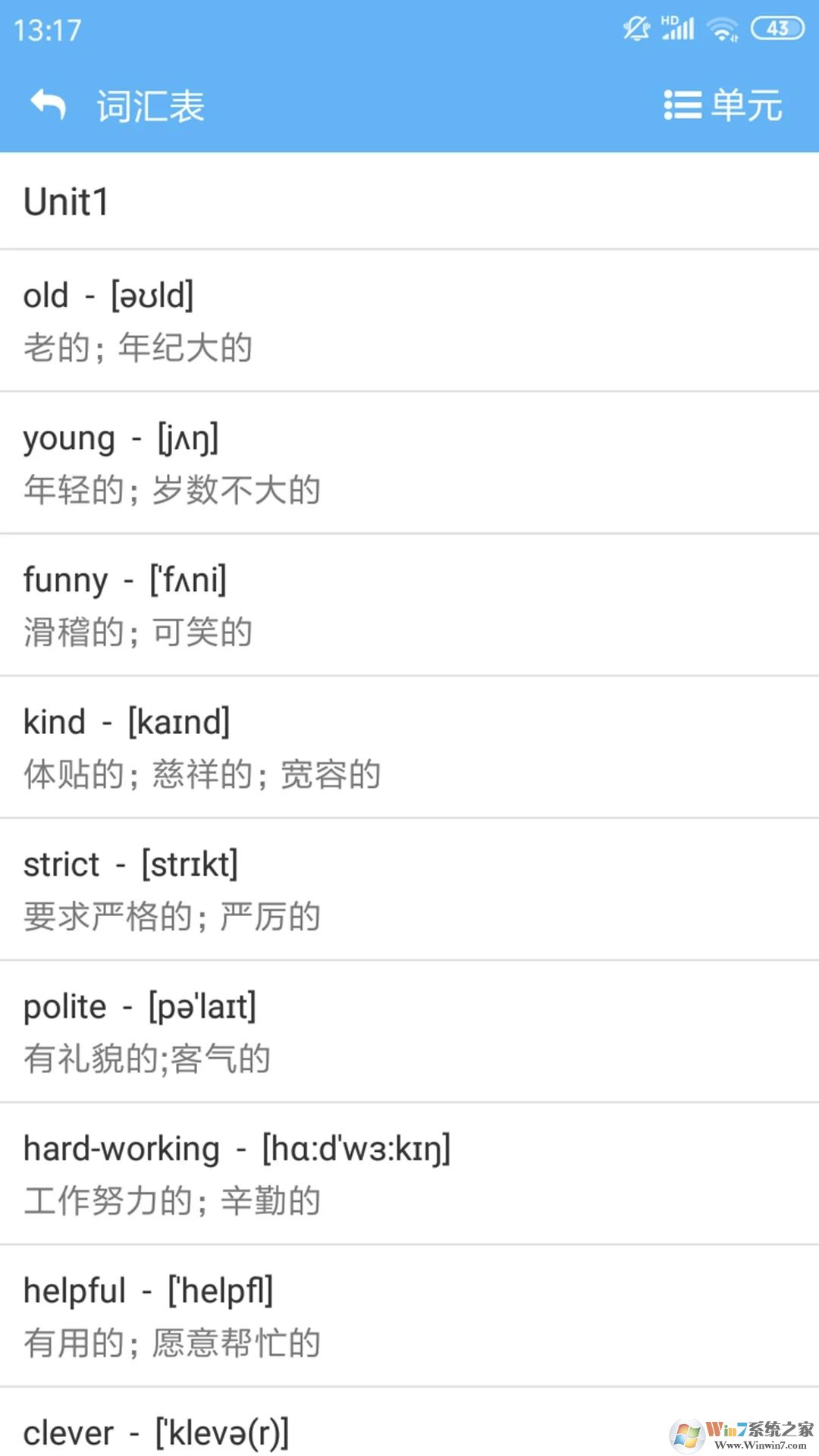
Task: Tap the 词汇表 title icon area
Action: click(x=149, y=106)
